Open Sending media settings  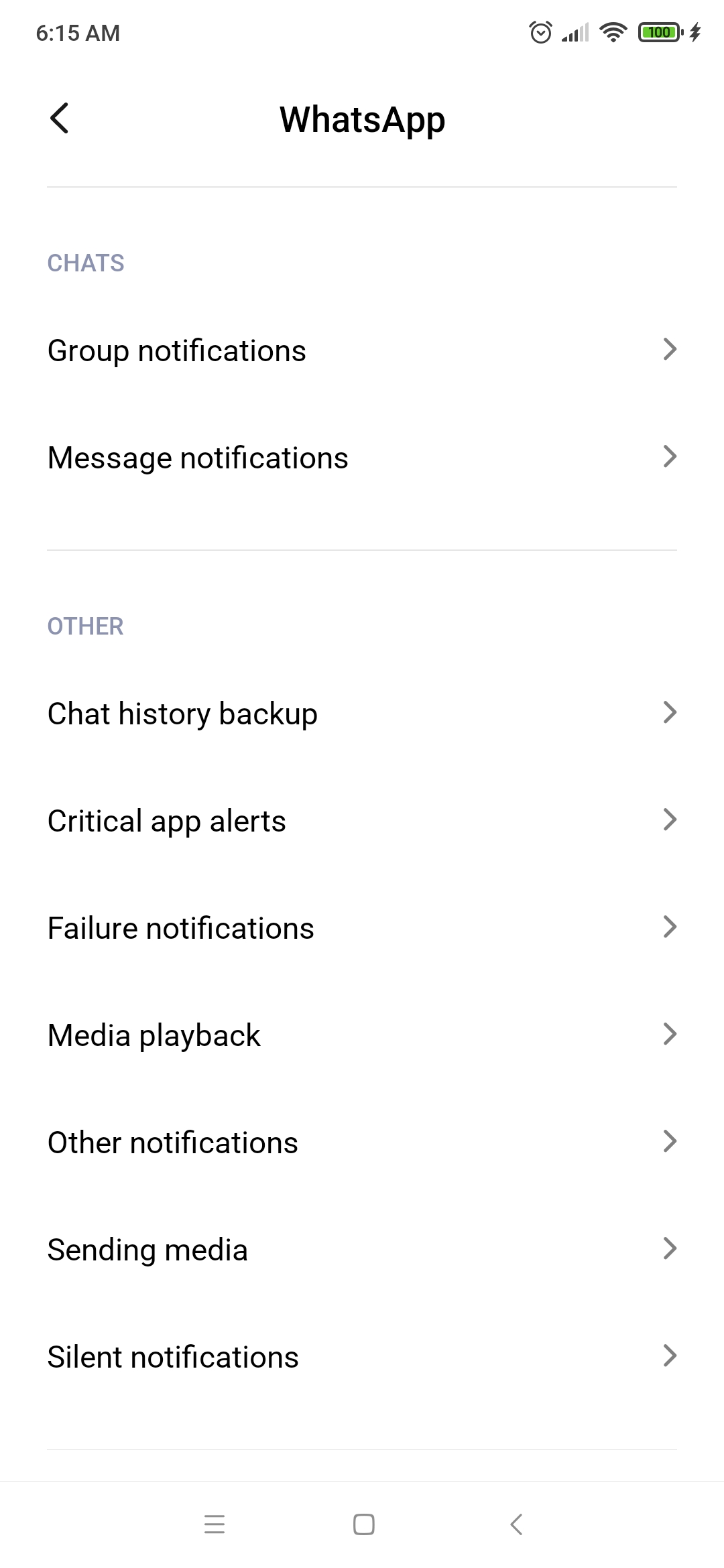coord(362,1250)
